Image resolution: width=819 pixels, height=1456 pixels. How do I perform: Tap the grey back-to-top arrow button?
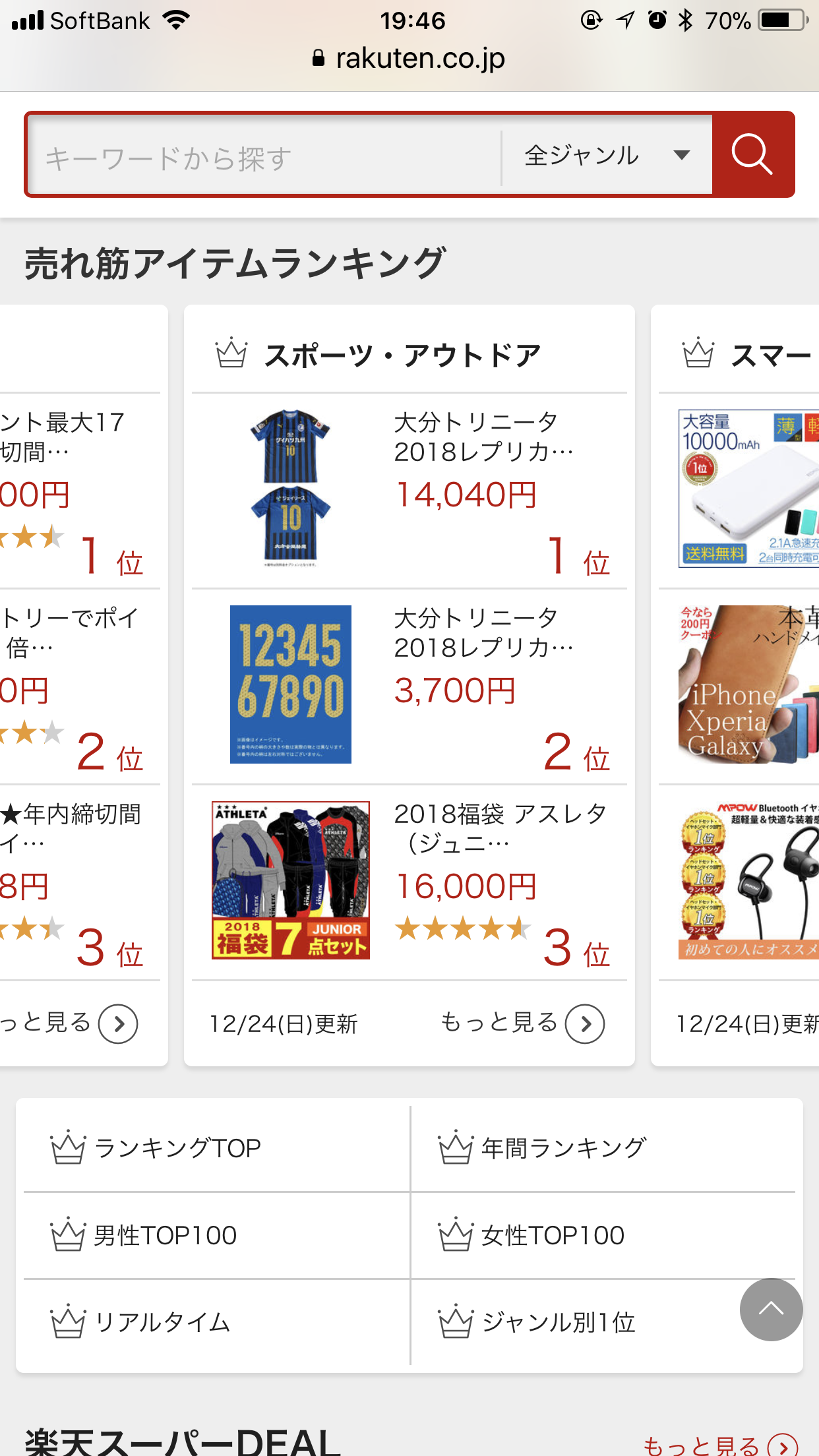click(x=771, y=1310)
